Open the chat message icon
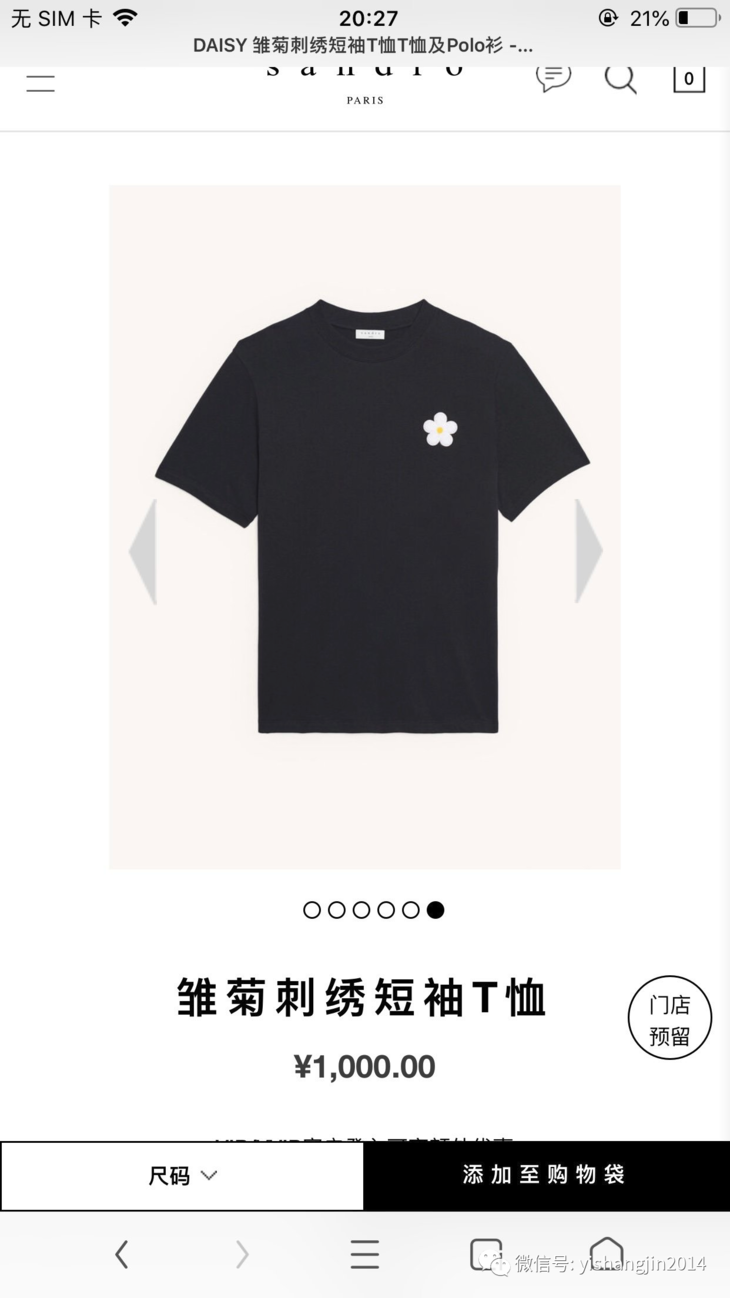The width and height of the screenshot is (730, 1298). (553, 77)
